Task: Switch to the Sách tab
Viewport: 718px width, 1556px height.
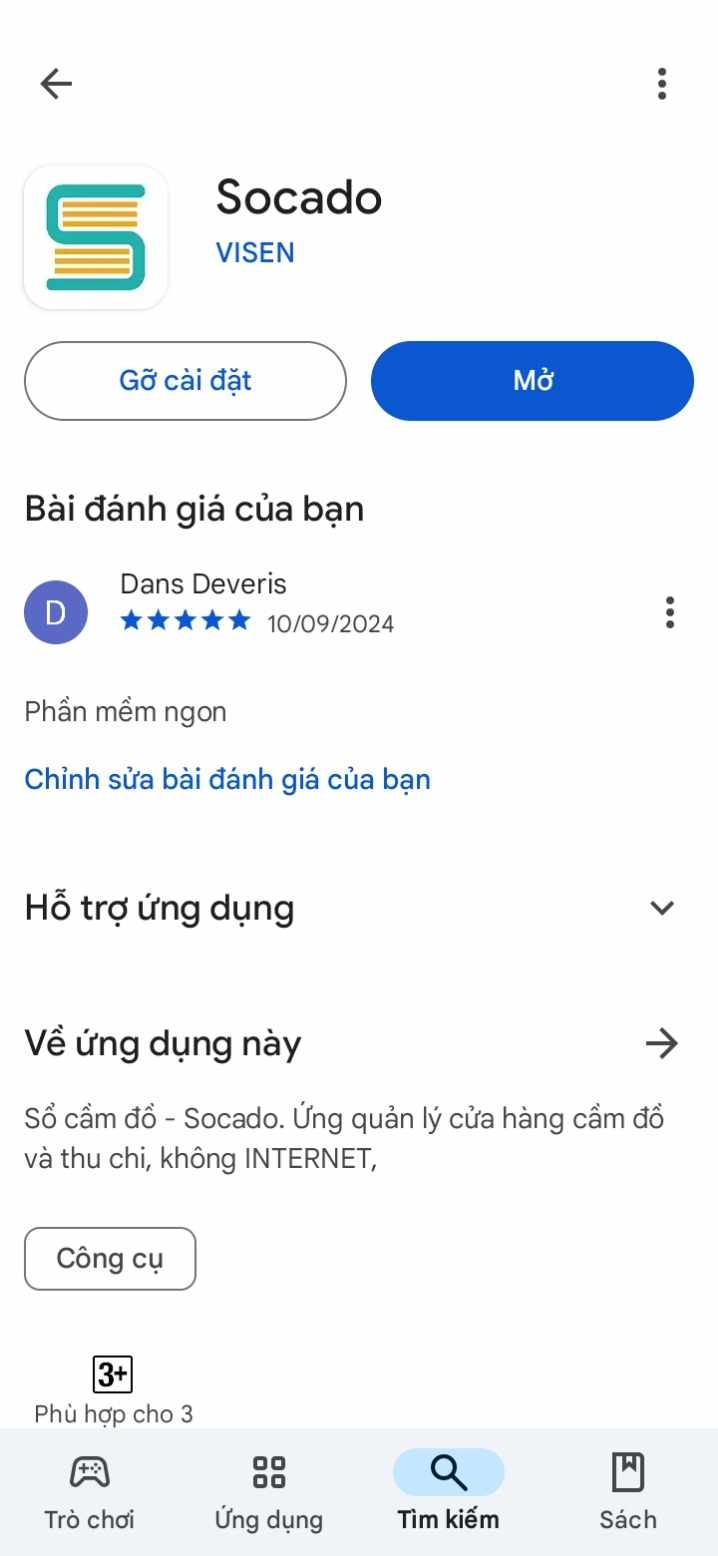Action: pyautogui.click(x=627, y=1491)
